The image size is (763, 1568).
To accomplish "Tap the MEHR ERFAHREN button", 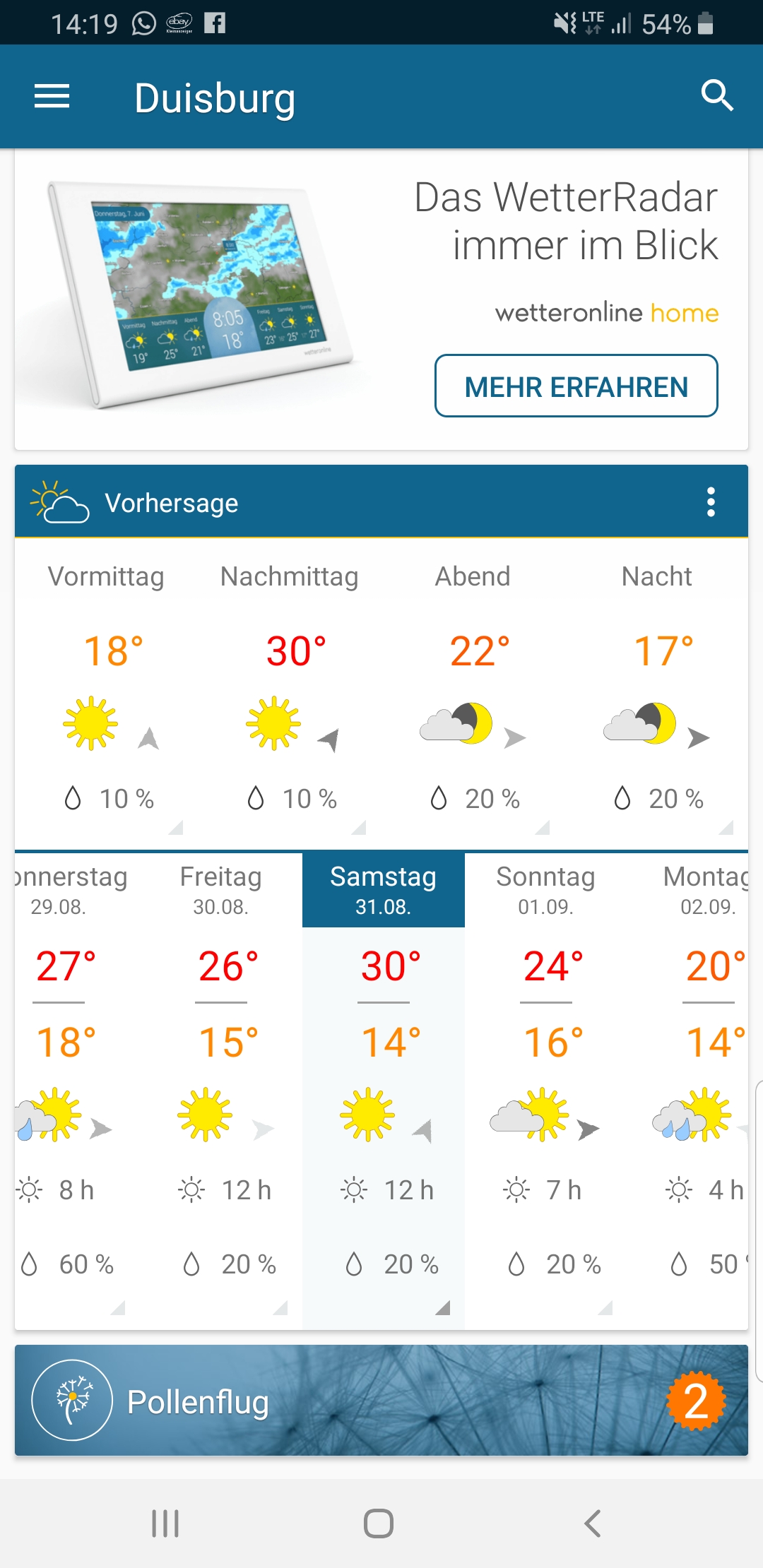I will pos(576,386).
